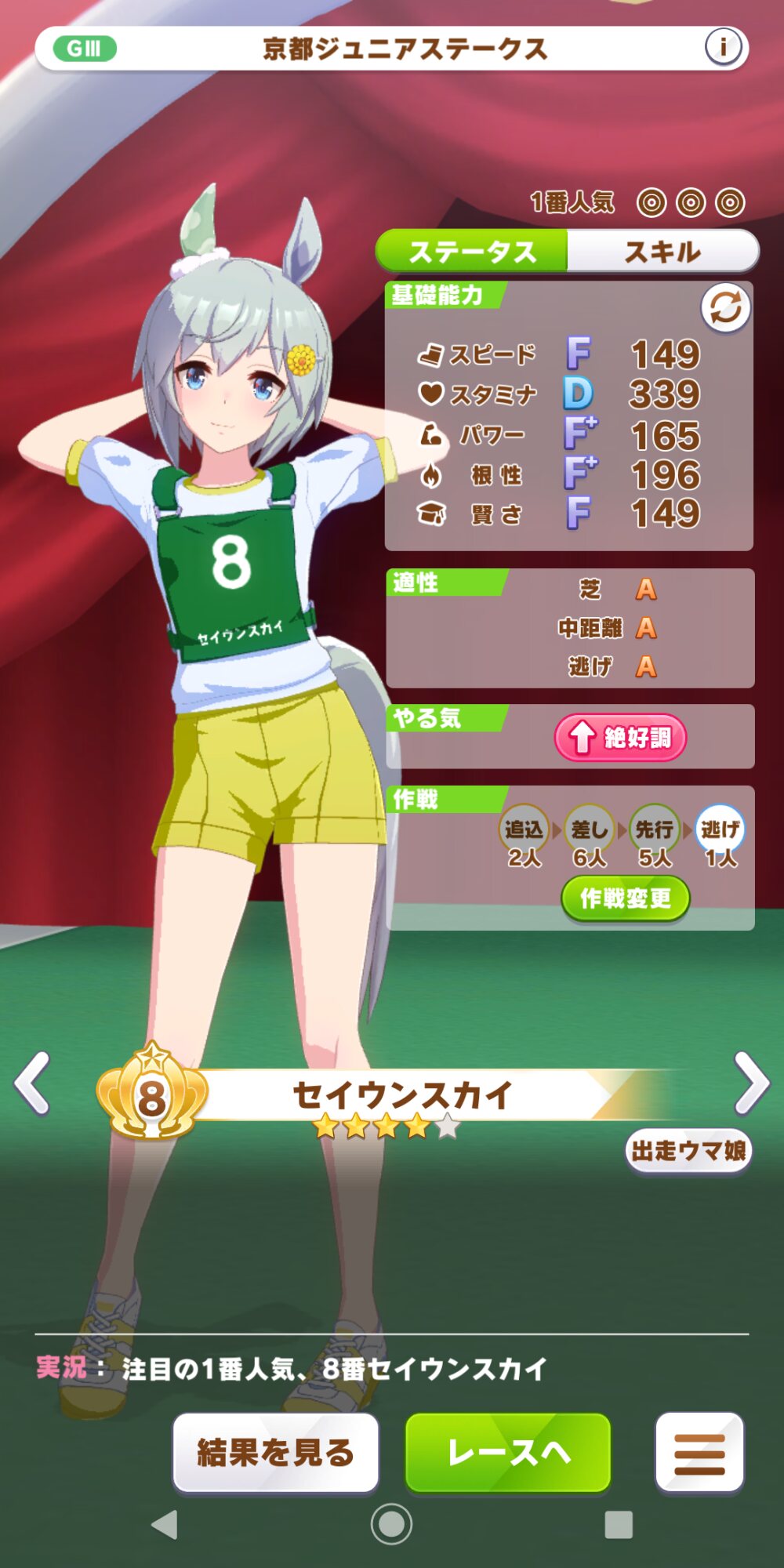This screenshot has width=784, height=1568.
Task: Open the hamburger menu button
Action: pyautogui.click(x=699, y=1453)
